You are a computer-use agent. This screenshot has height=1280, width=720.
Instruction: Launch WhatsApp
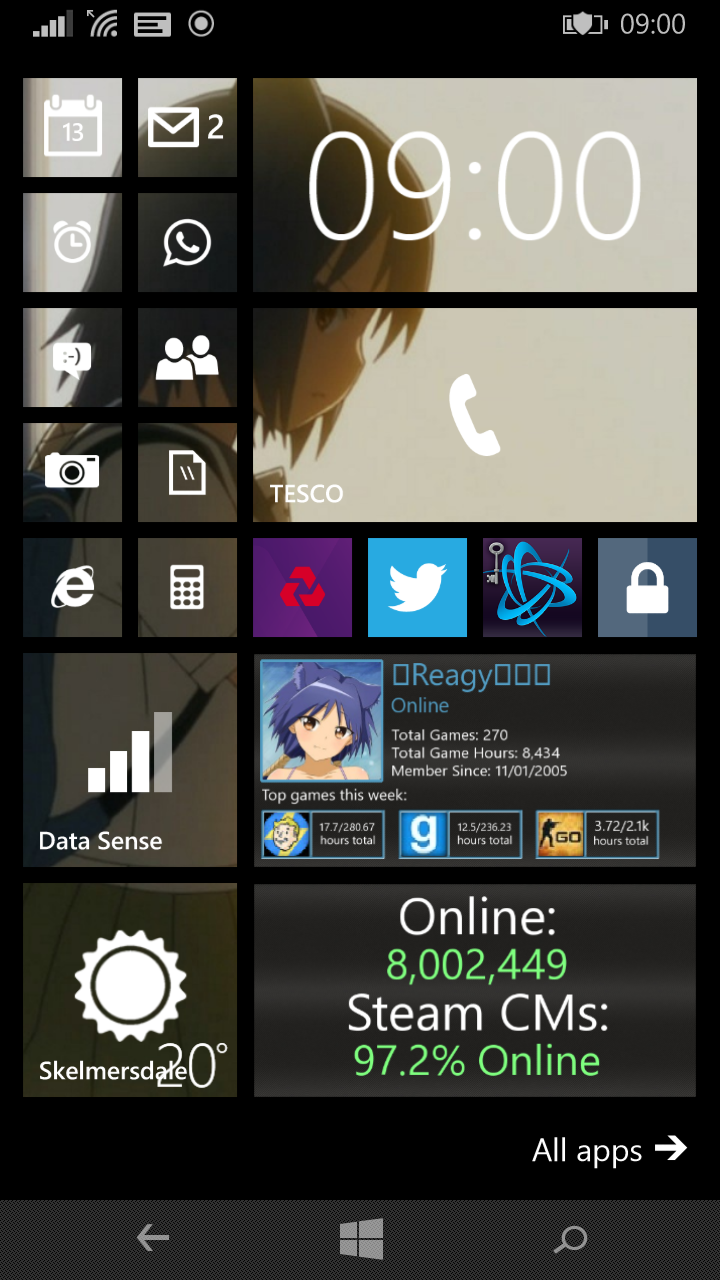[187, 242]
